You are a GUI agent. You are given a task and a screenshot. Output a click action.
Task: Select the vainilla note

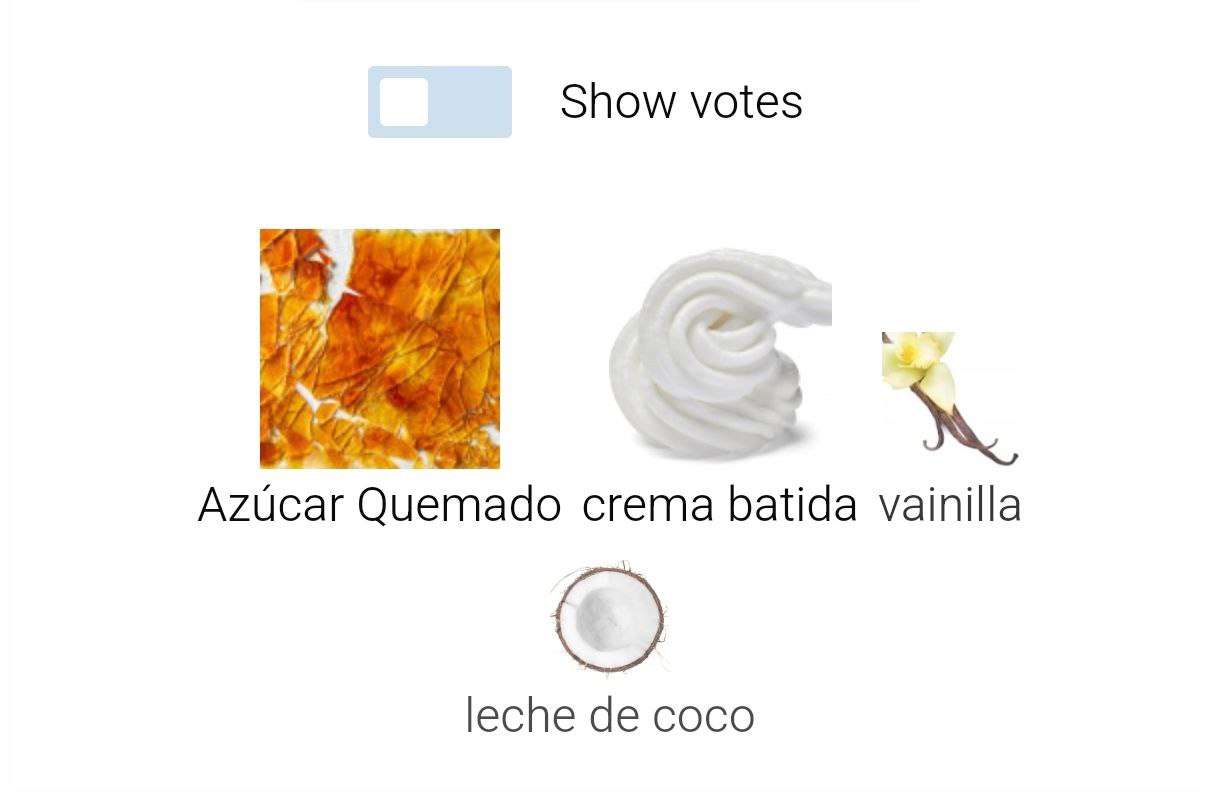point(949,400)
